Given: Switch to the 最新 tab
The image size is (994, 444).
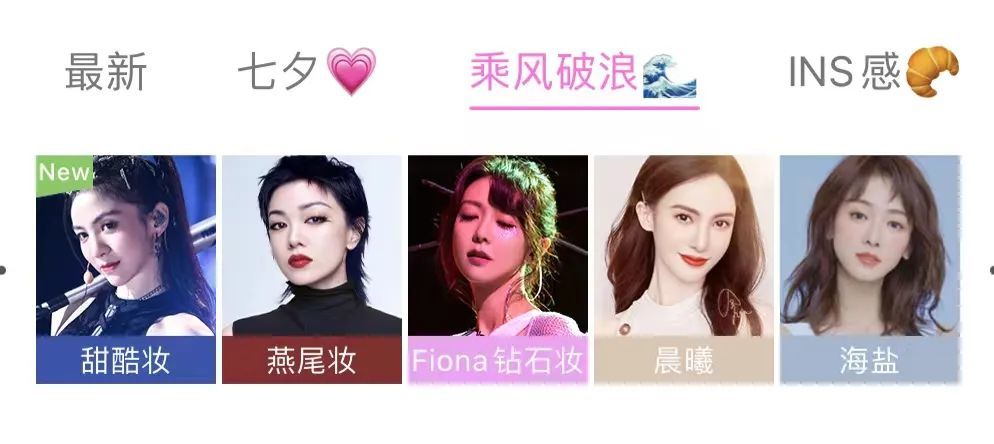Looking at the screenshot, I should coord(105,72).
